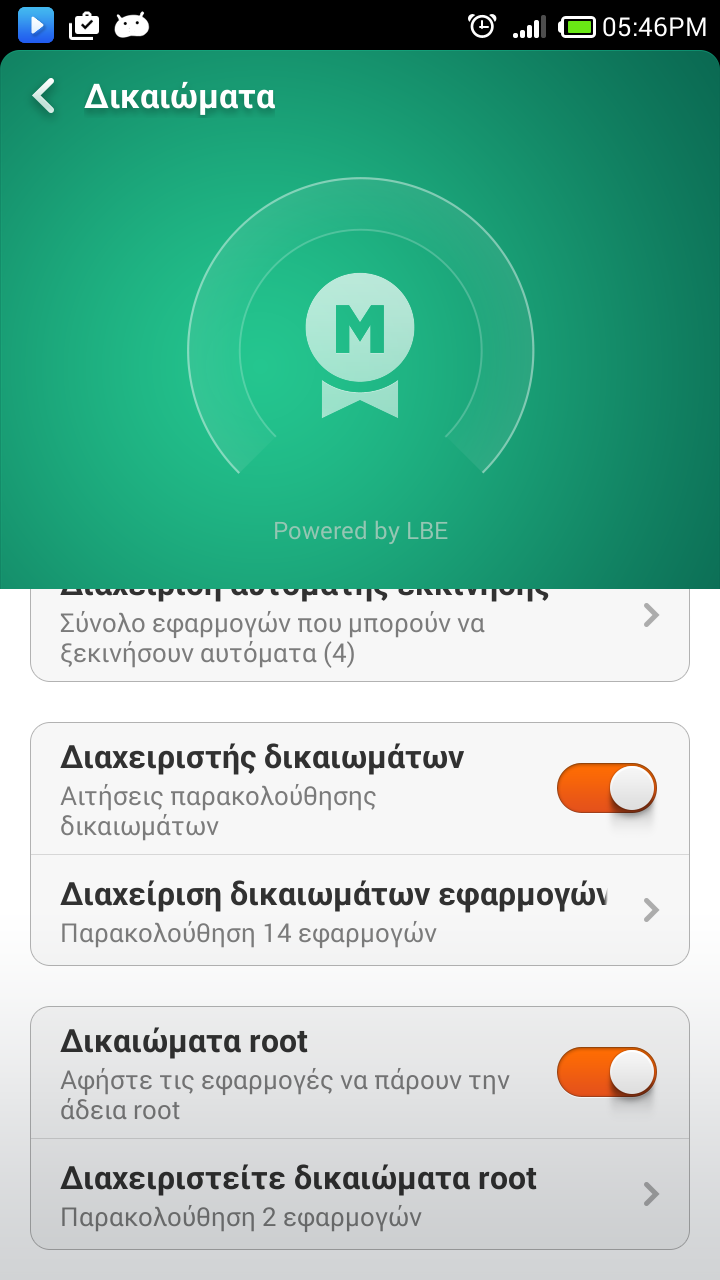Go back from Δικαιώματα screen

[x=44, y=97]
